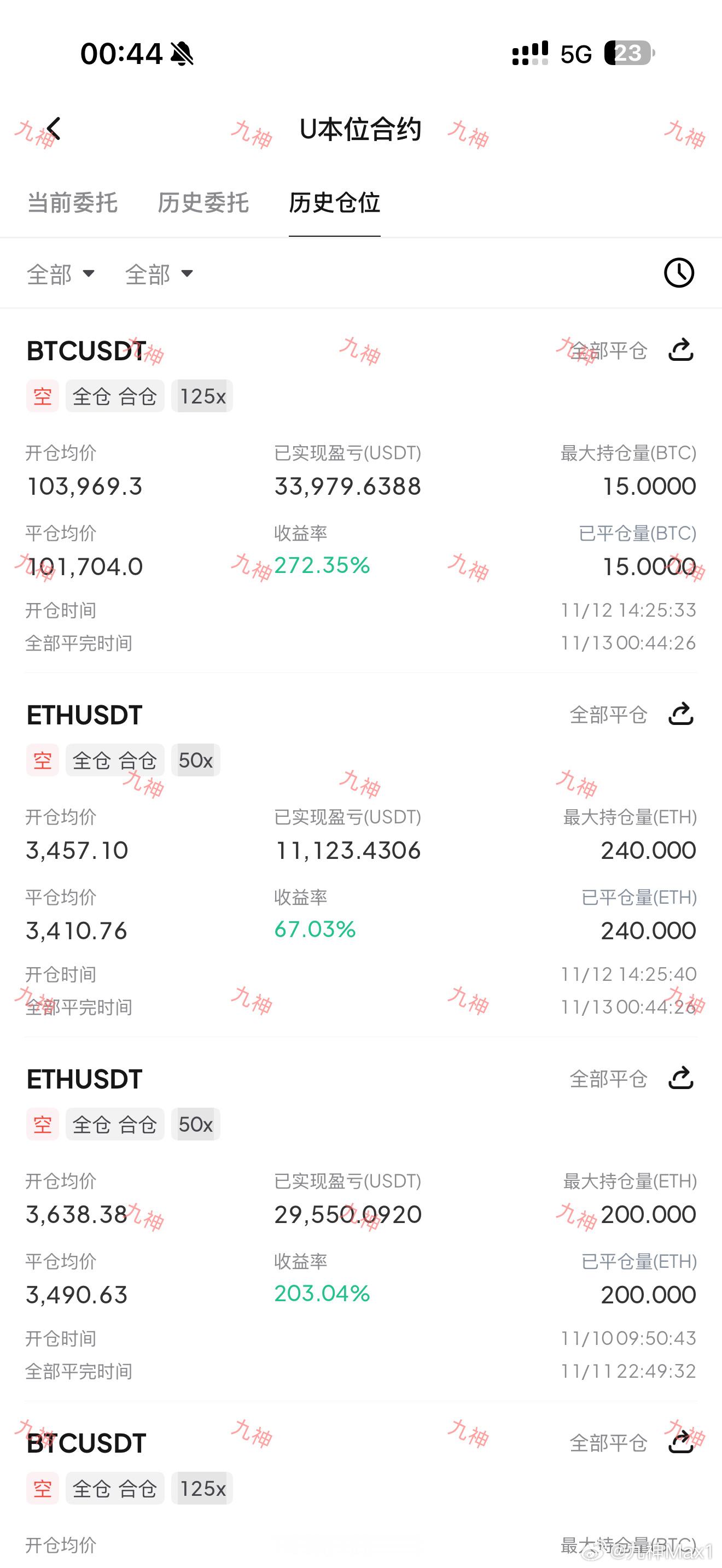Go back from U本位合约 page
This screenshot has height=1568, width=722.
[x=54, y=129]
